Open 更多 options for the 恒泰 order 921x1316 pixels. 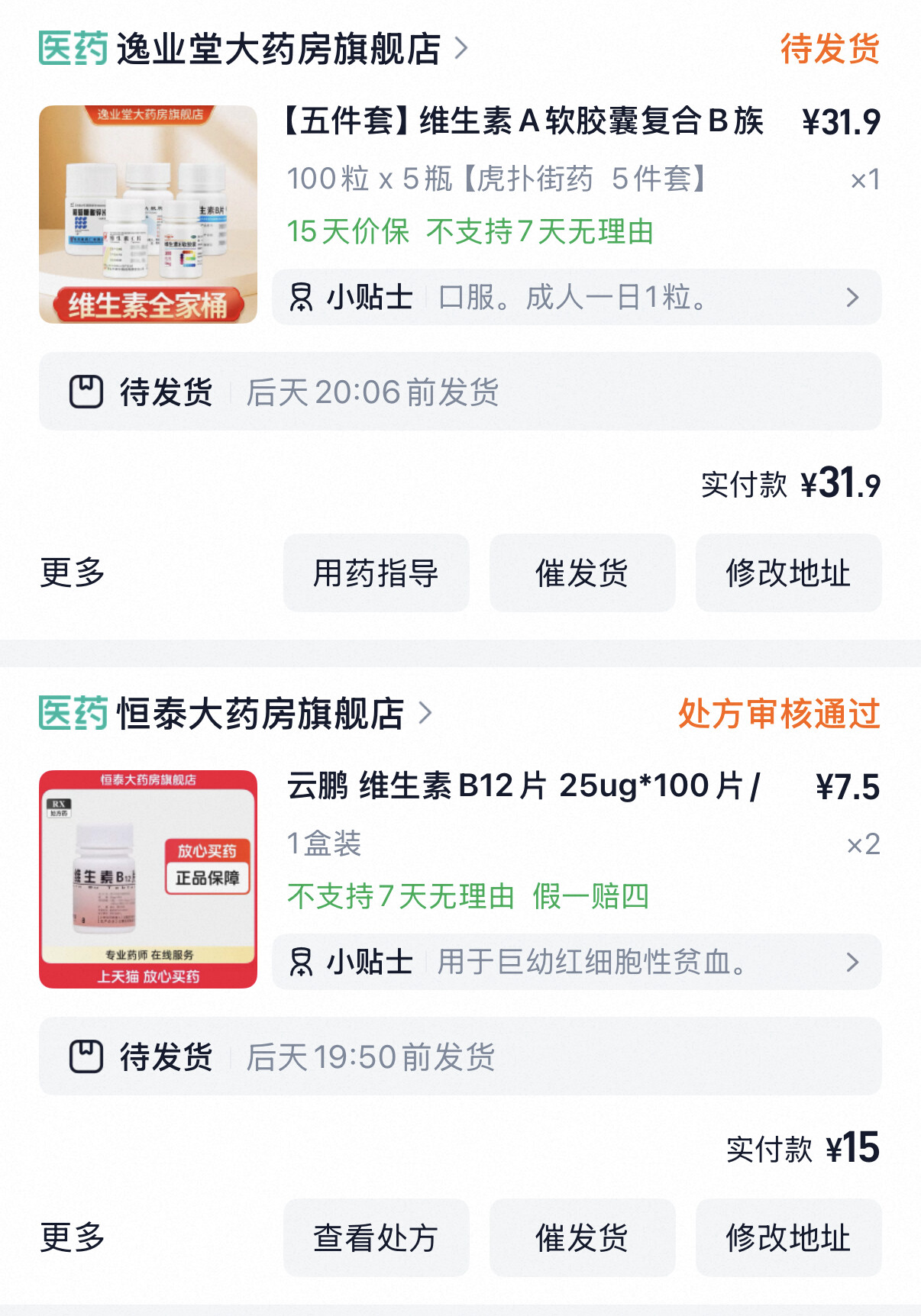pos(73,1237)
